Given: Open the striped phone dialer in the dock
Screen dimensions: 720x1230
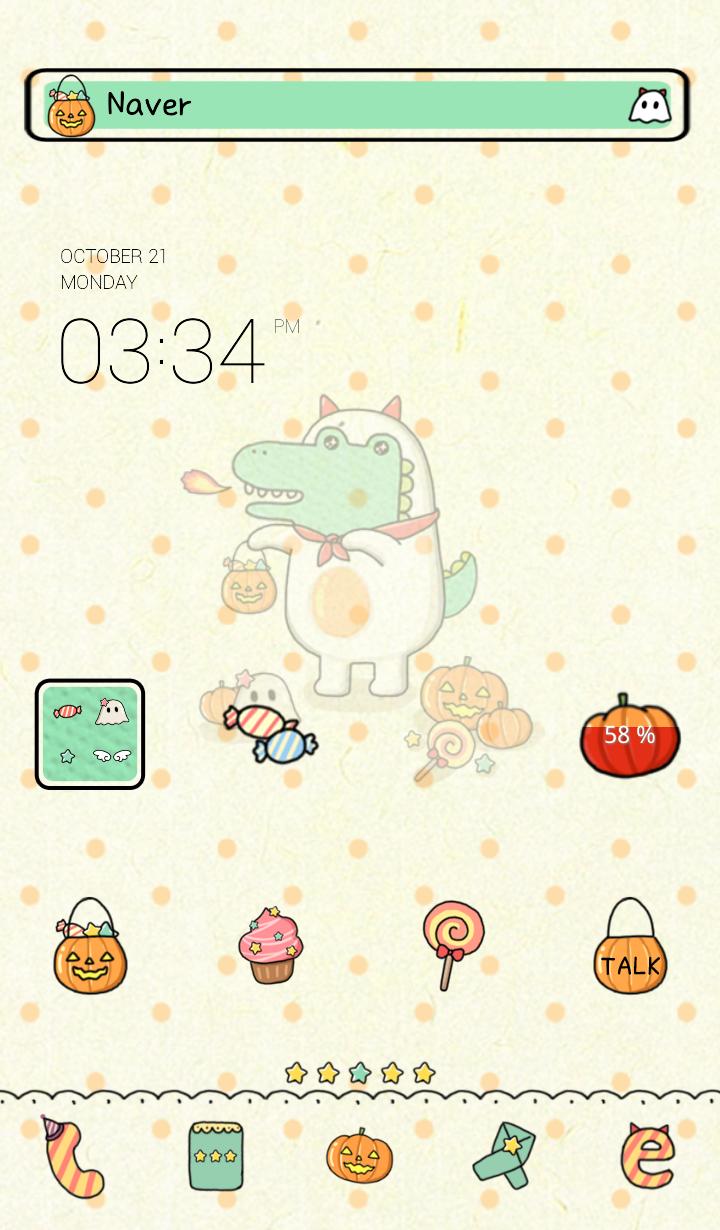Looking at the screenshot, I should [x=75, y=1157].
